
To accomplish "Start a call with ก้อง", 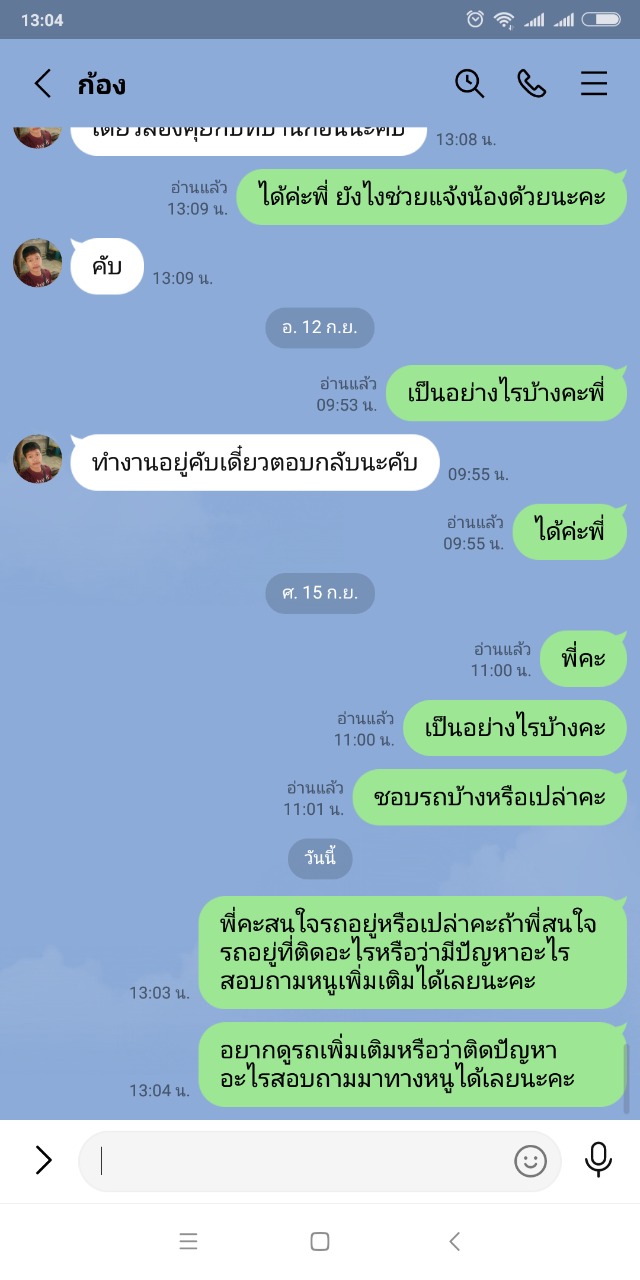I will tap(531, 83).
